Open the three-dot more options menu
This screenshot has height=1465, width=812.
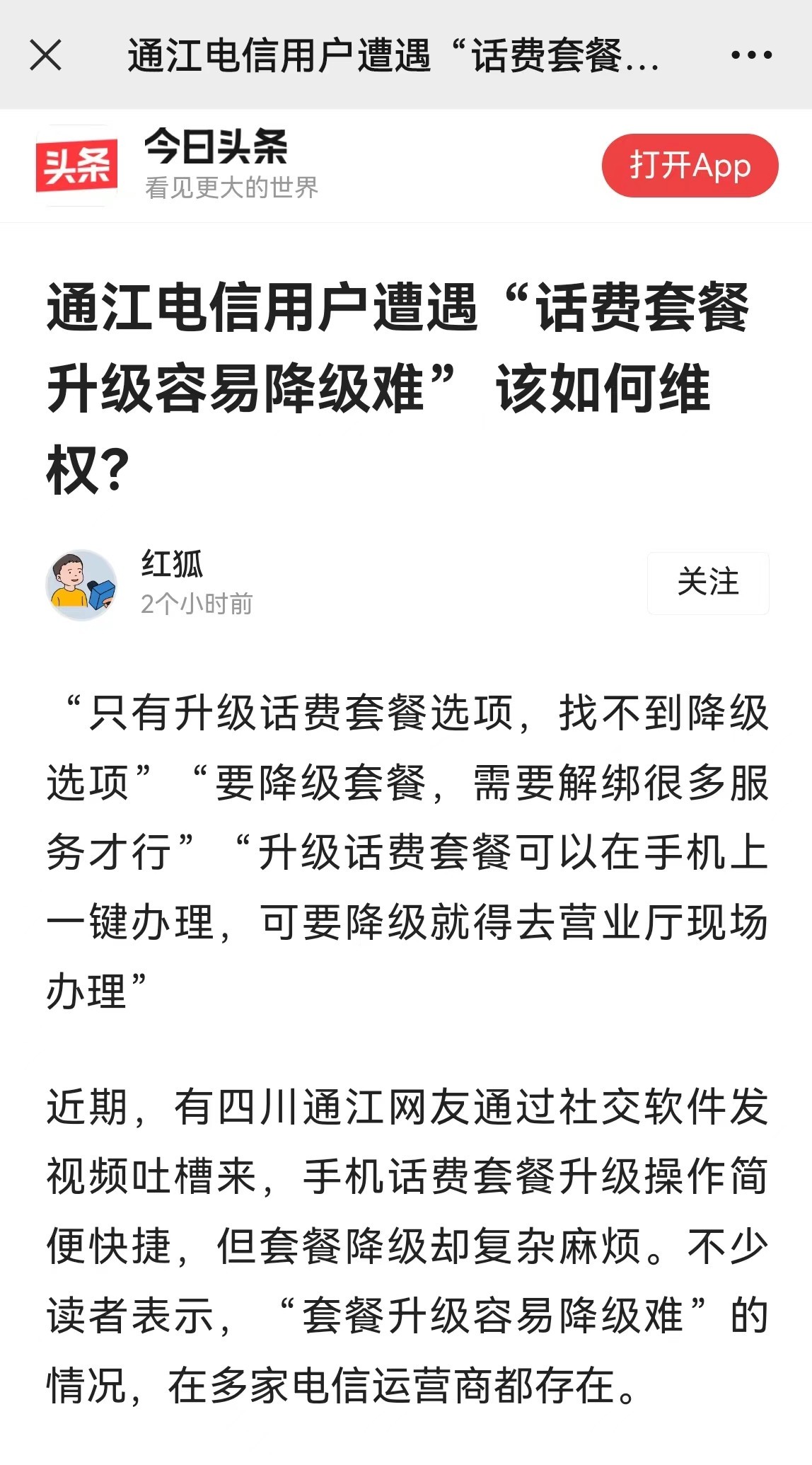pyautogui.click(x=751, y=55)
